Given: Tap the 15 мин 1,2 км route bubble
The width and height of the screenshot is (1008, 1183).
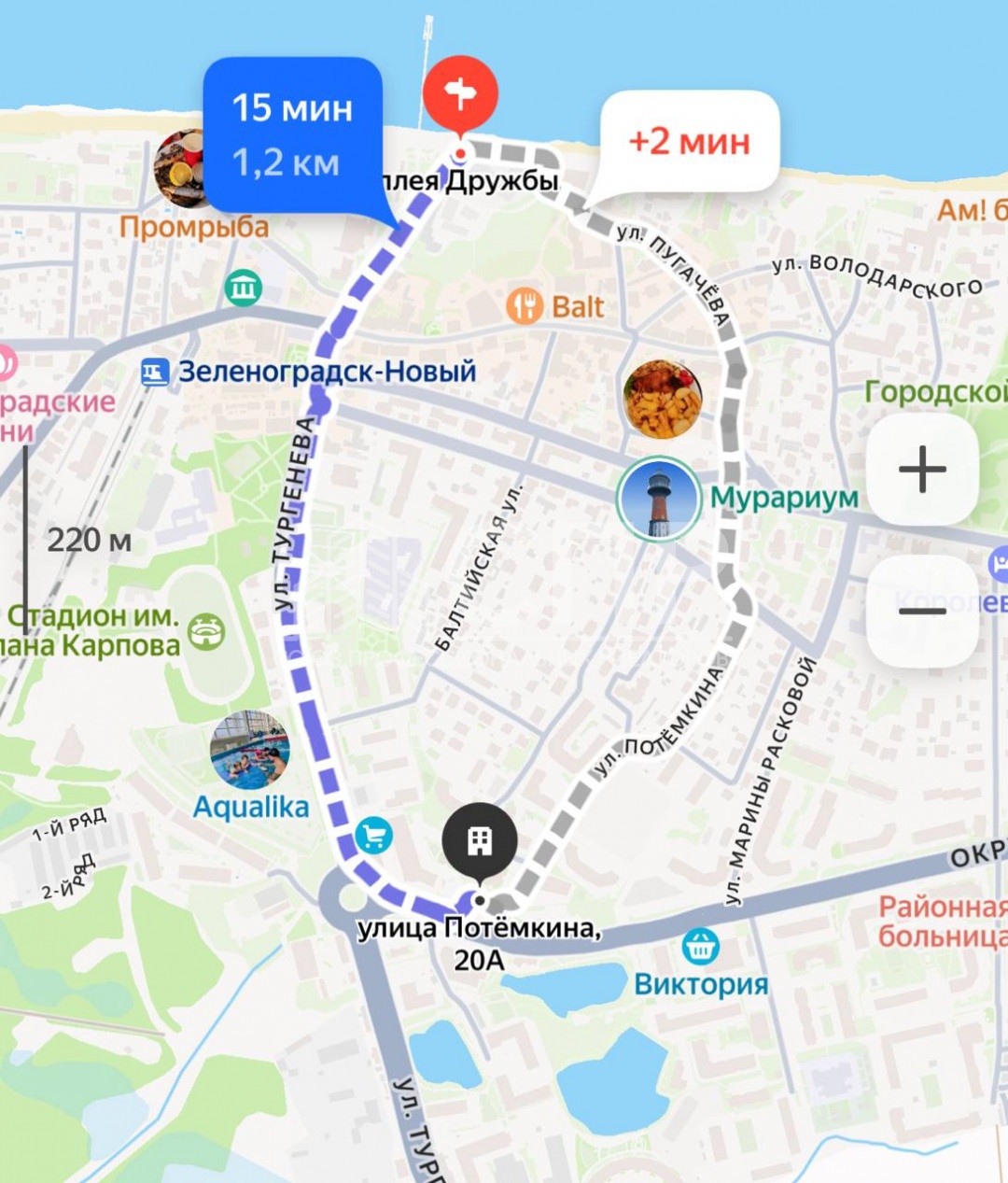Looking at the screenshot, I should tap(291, 135).
